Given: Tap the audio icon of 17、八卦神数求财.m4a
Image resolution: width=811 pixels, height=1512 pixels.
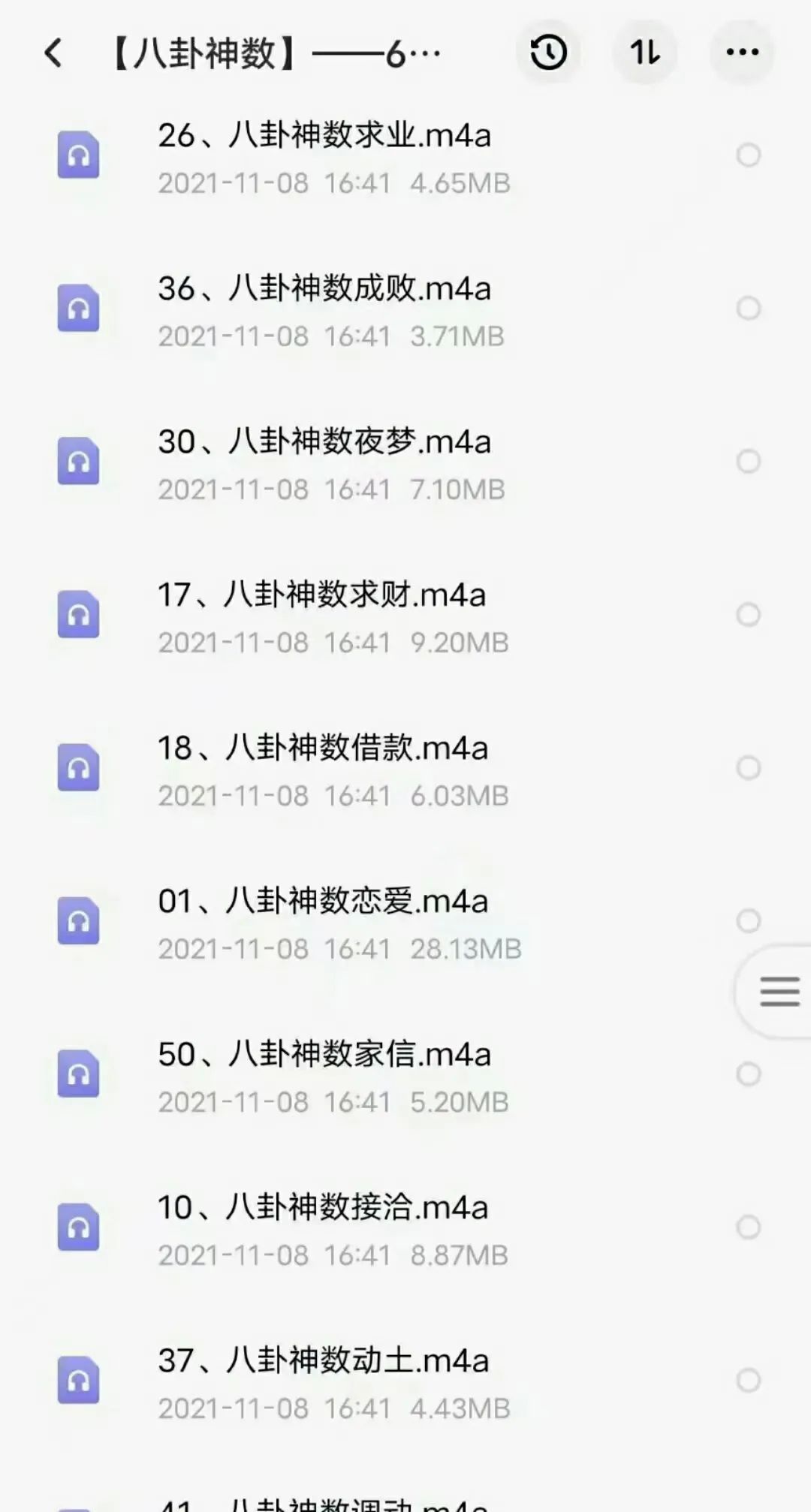Looking at the screenshot, I should pos(79,614).
